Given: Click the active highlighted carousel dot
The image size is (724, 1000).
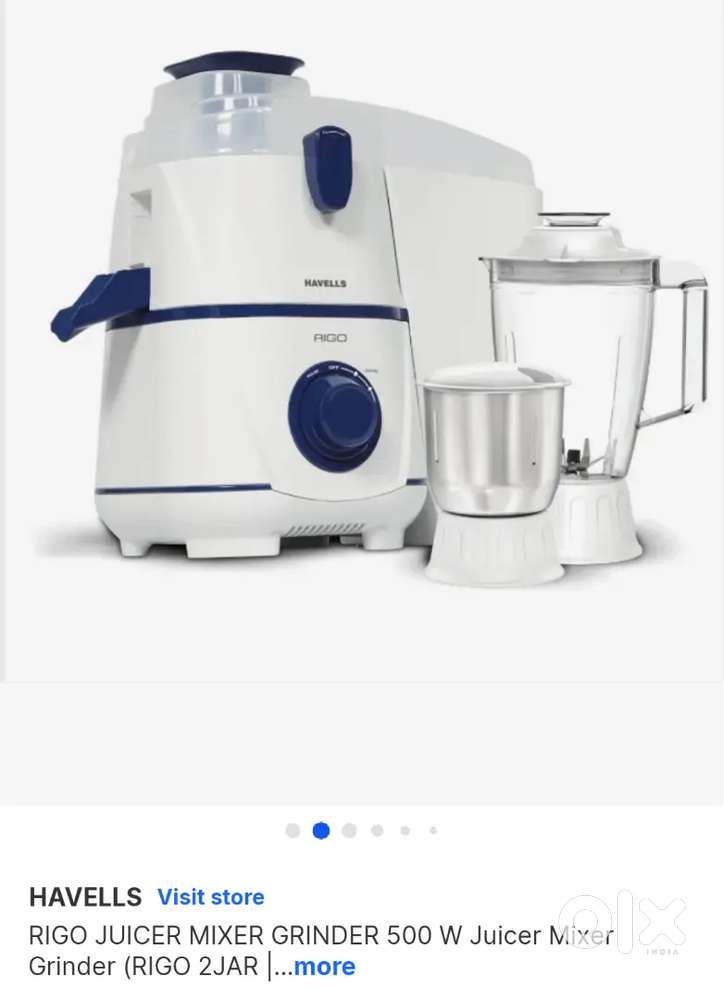Looking at the screenshot, I should pyautogui.click(x=321, y=830).
